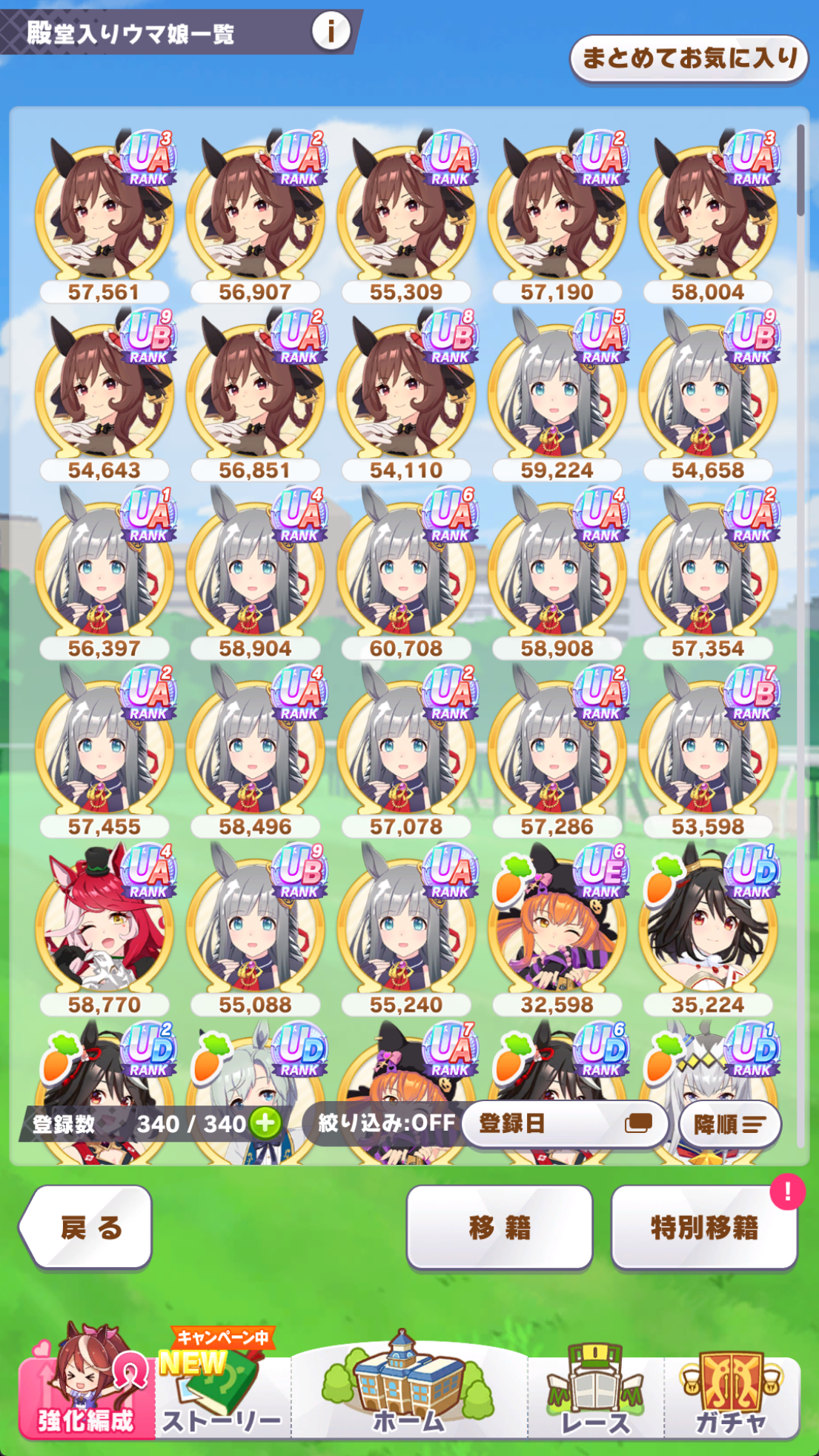Open the ストーリー tab
The image size is (819, 1456).
(x=222, y=1387)
